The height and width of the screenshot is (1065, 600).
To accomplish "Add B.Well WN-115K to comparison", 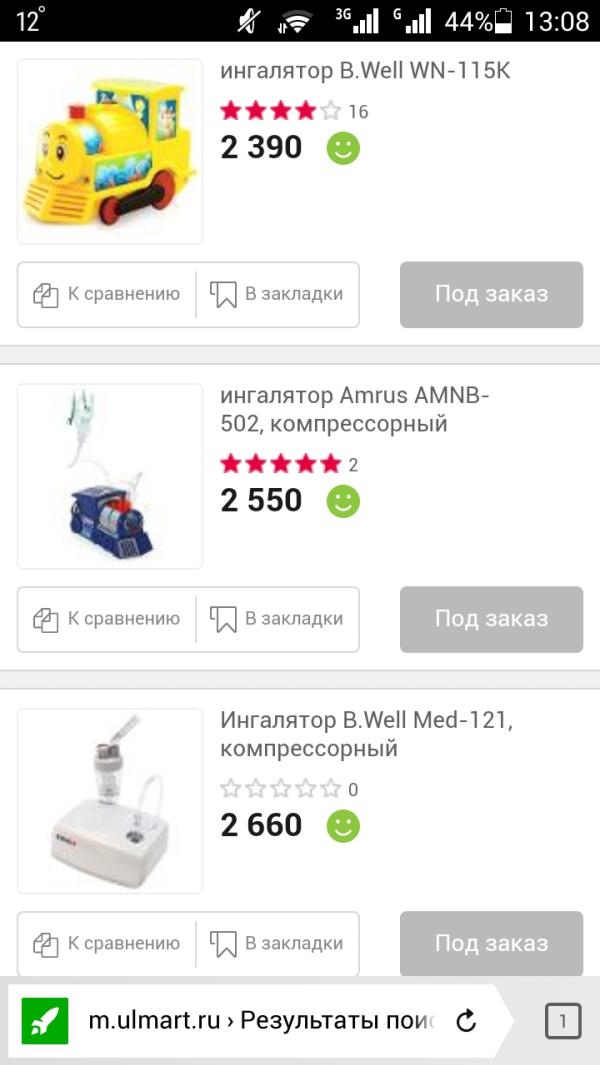I will (x=107, y=294).
